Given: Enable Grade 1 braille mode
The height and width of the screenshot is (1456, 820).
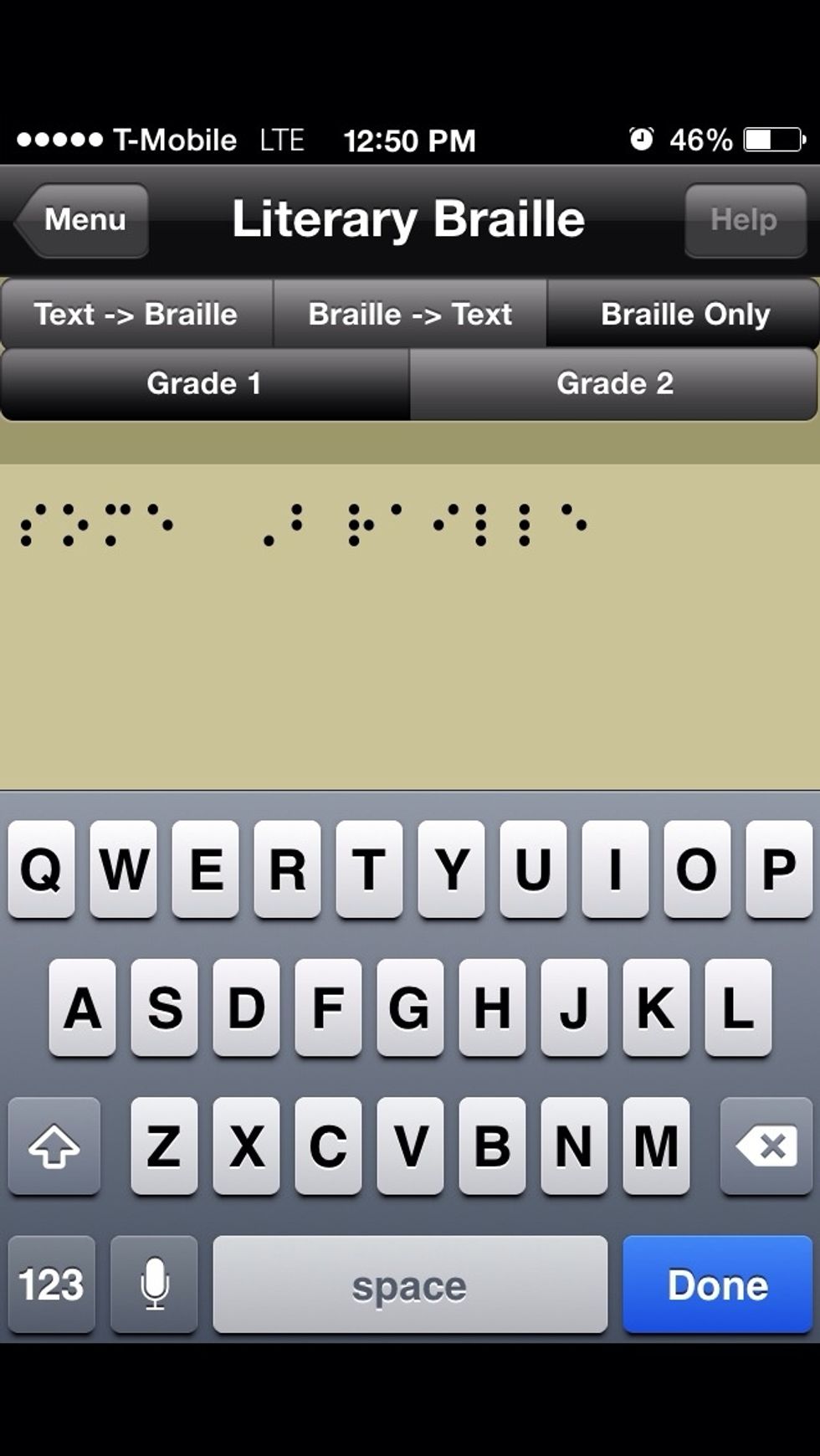Looking at the screenshot, I should tap(205, 384).
